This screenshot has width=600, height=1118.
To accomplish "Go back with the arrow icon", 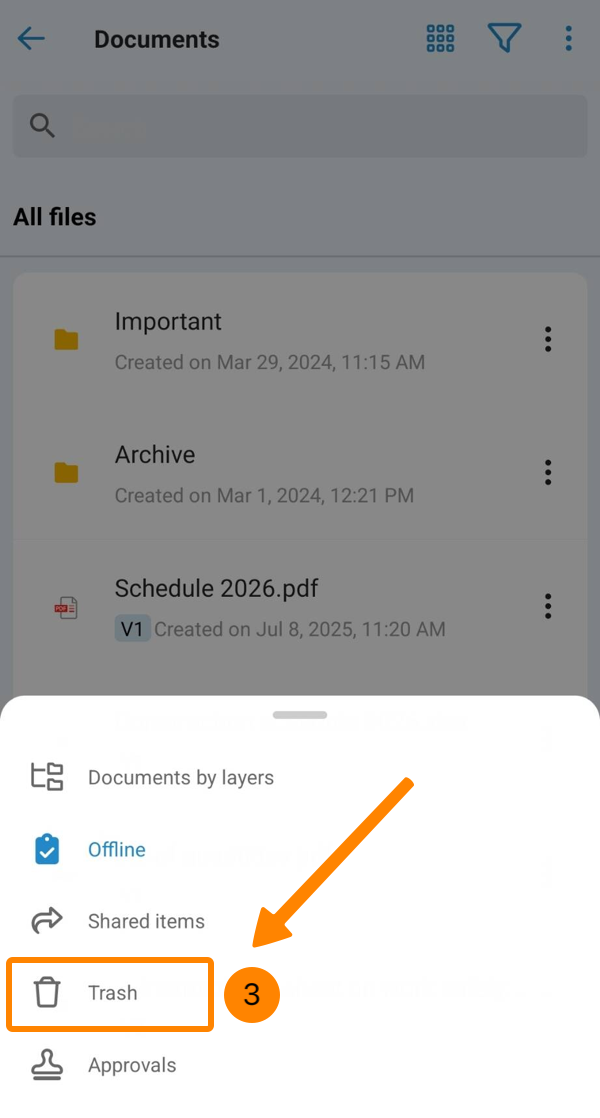I will [x=32, y=39].
